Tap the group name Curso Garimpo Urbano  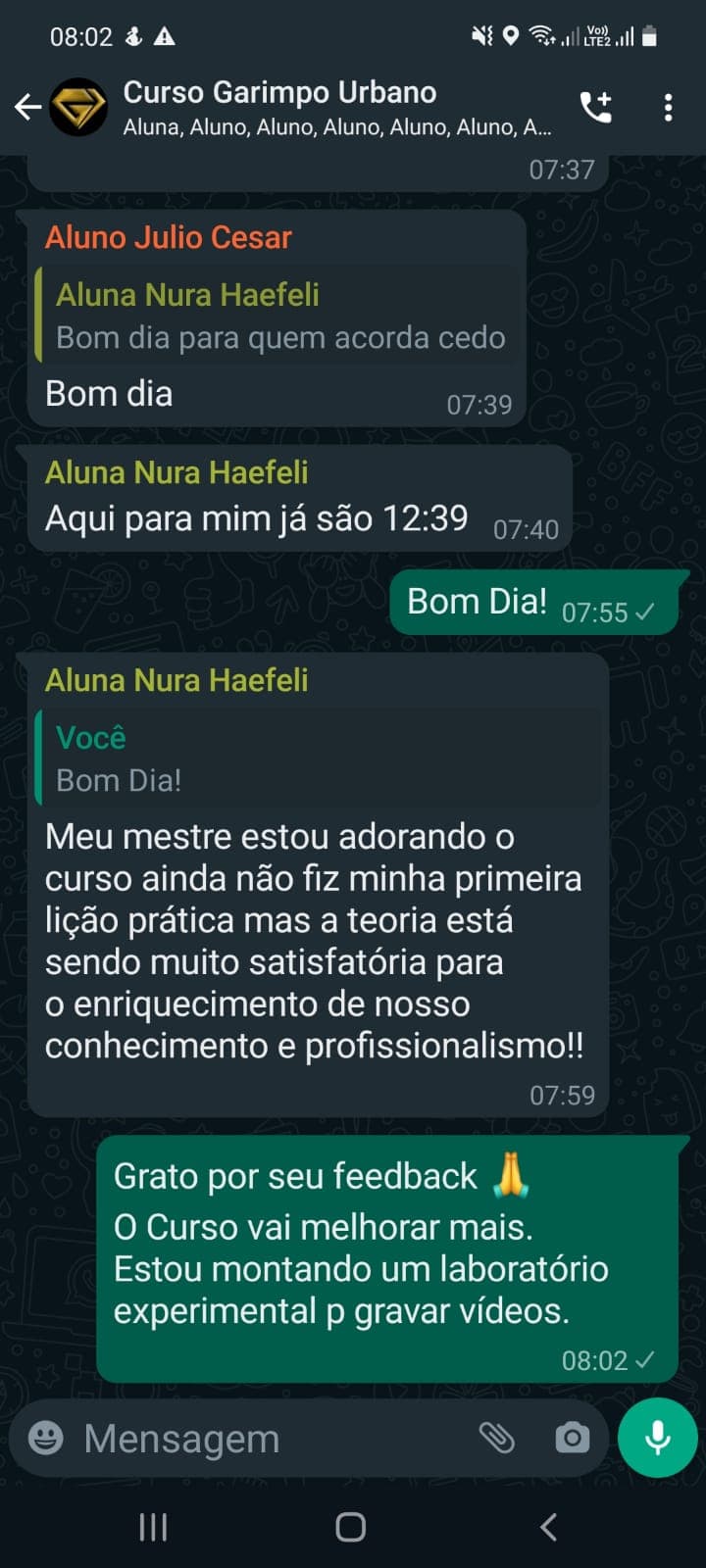[279, 92]
